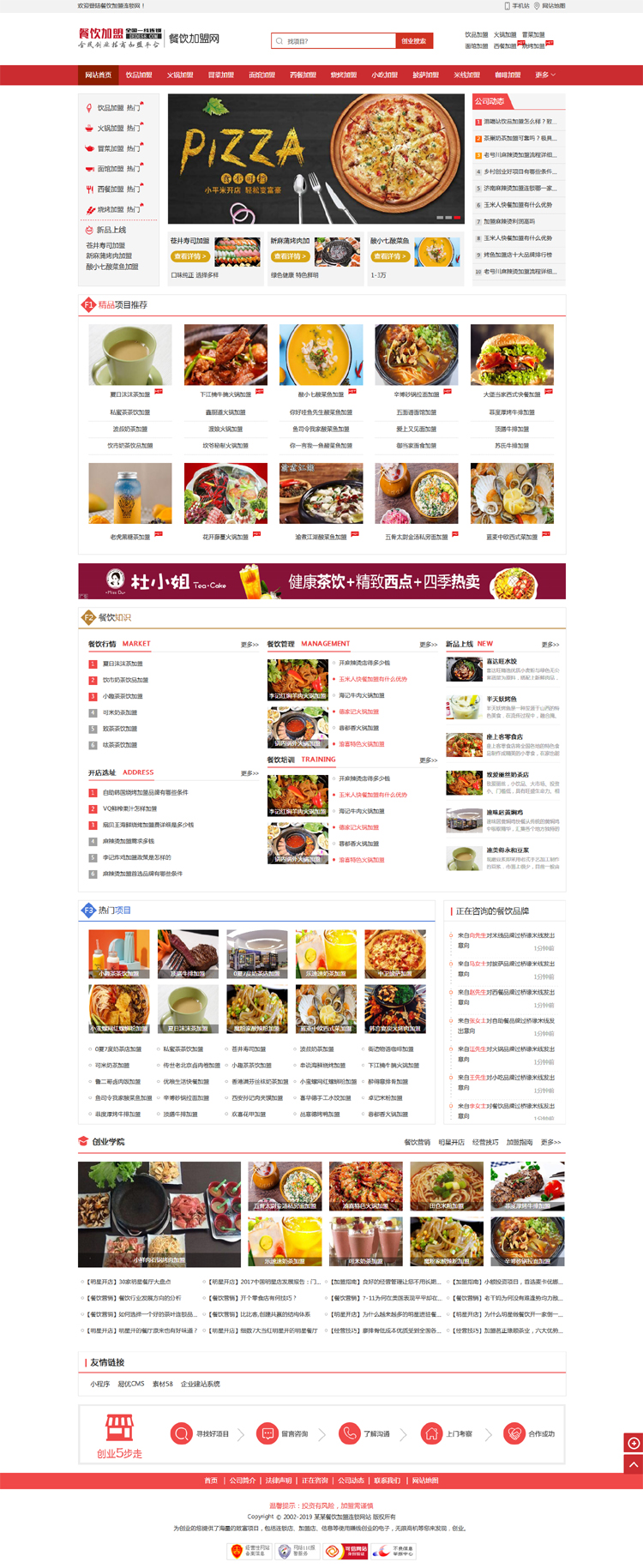Tap 查看详情 under 苍井寿司加盟
The width and height of the screenshot is (643, 1568).
(189, 256)
